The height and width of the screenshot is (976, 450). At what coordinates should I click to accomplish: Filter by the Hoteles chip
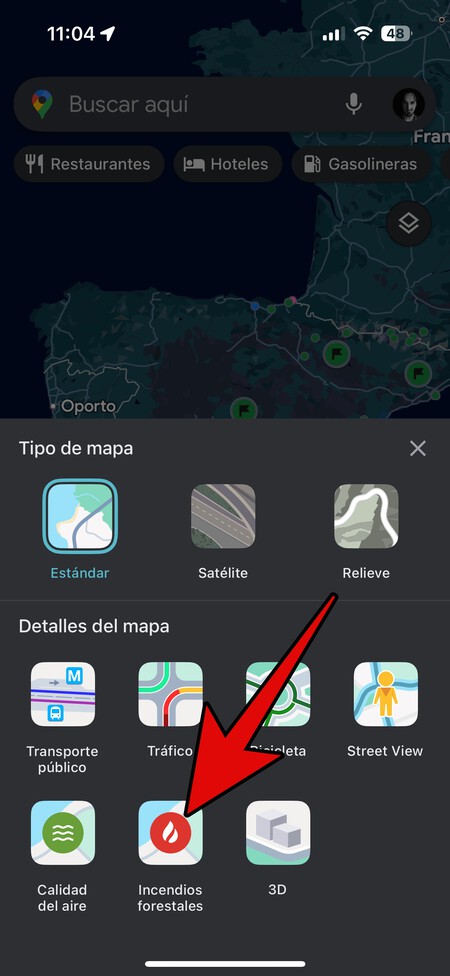pyautogui.click(x=228, y=164)
